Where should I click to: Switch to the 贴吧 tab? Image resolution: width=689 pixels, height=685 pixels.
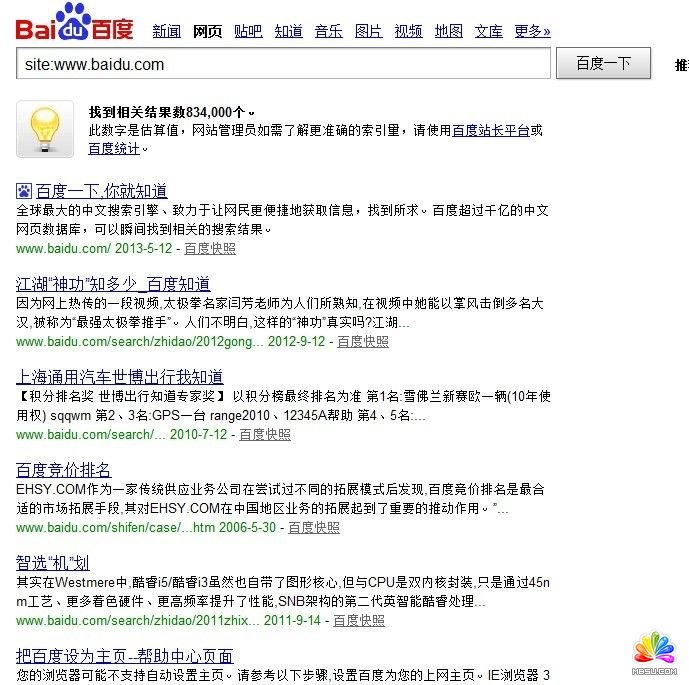pos(248,32)
